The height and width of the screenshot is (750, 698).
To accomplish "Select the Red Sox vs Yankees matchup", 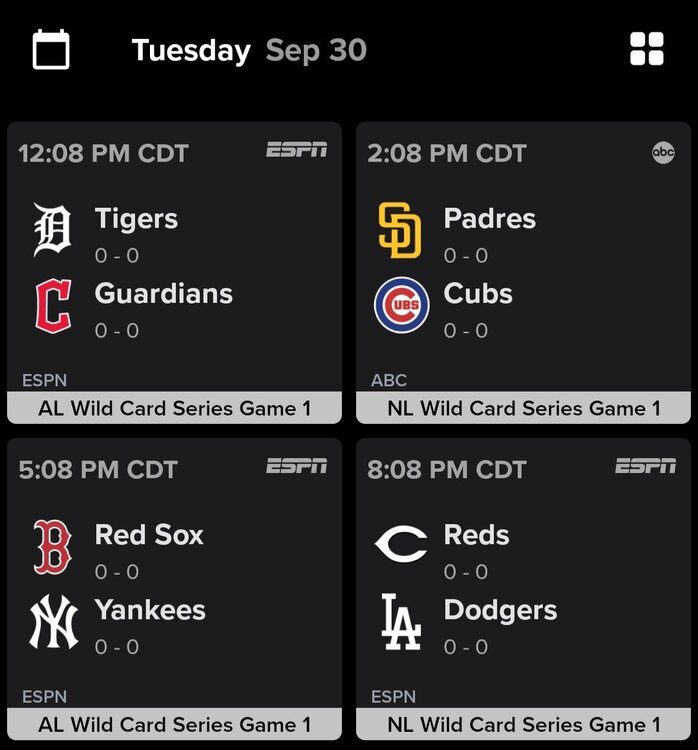I will pyautogui.click(x=174, y=588).
